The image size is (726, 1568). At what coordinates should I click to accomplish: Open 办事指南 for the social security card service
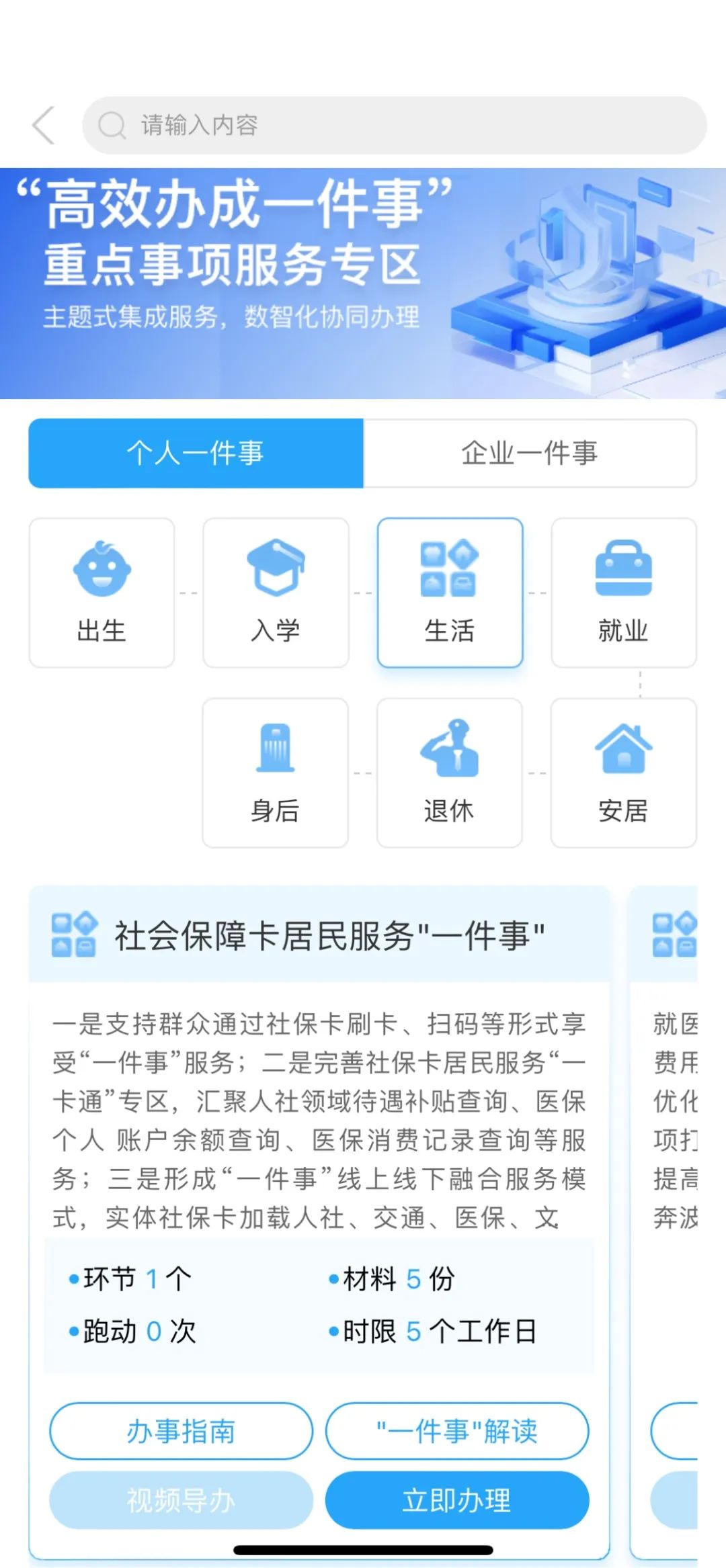coord(181,1432)
